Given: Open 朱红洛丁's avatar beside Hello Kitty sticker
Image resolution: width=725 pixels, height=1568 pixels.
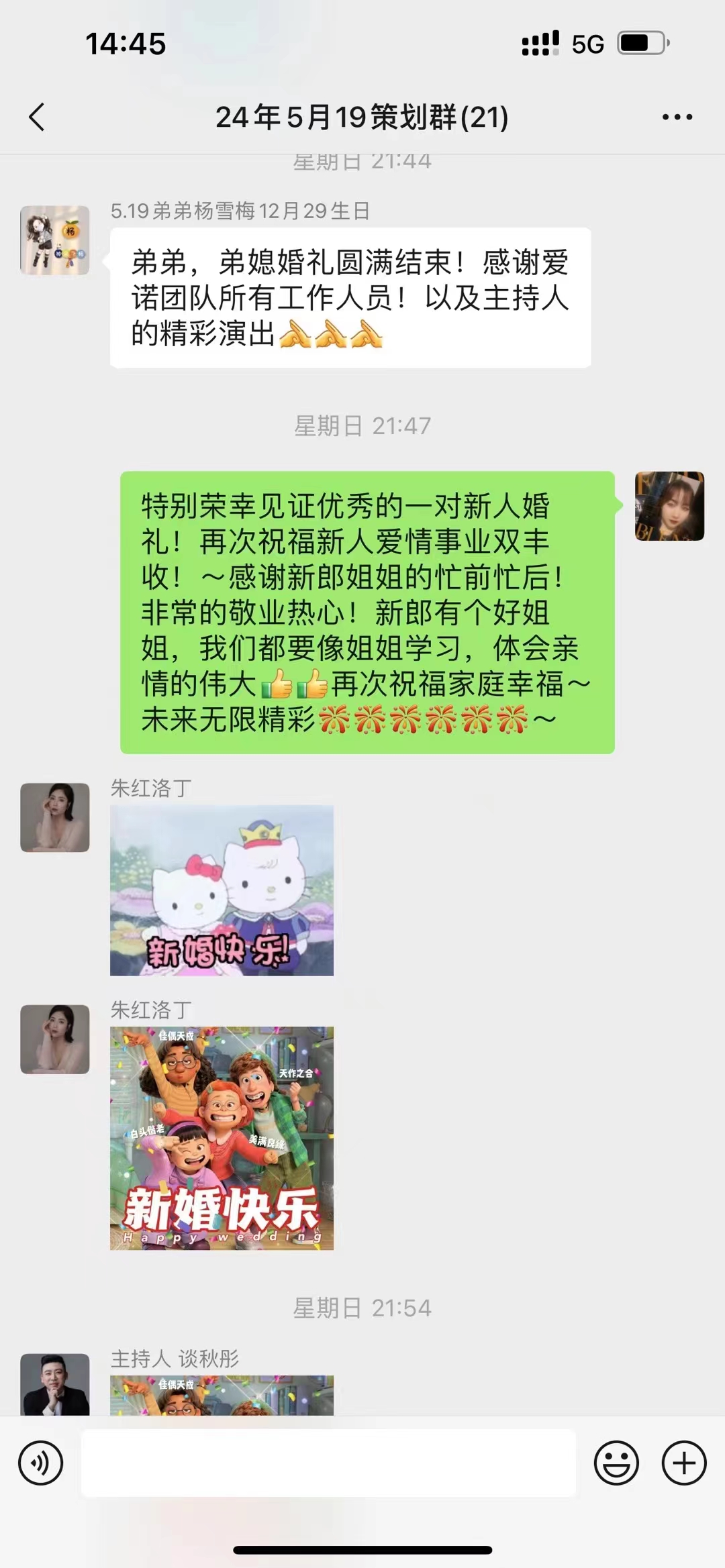Looking at the screenshot, I should pyautogui.click(x=55, y=817).
